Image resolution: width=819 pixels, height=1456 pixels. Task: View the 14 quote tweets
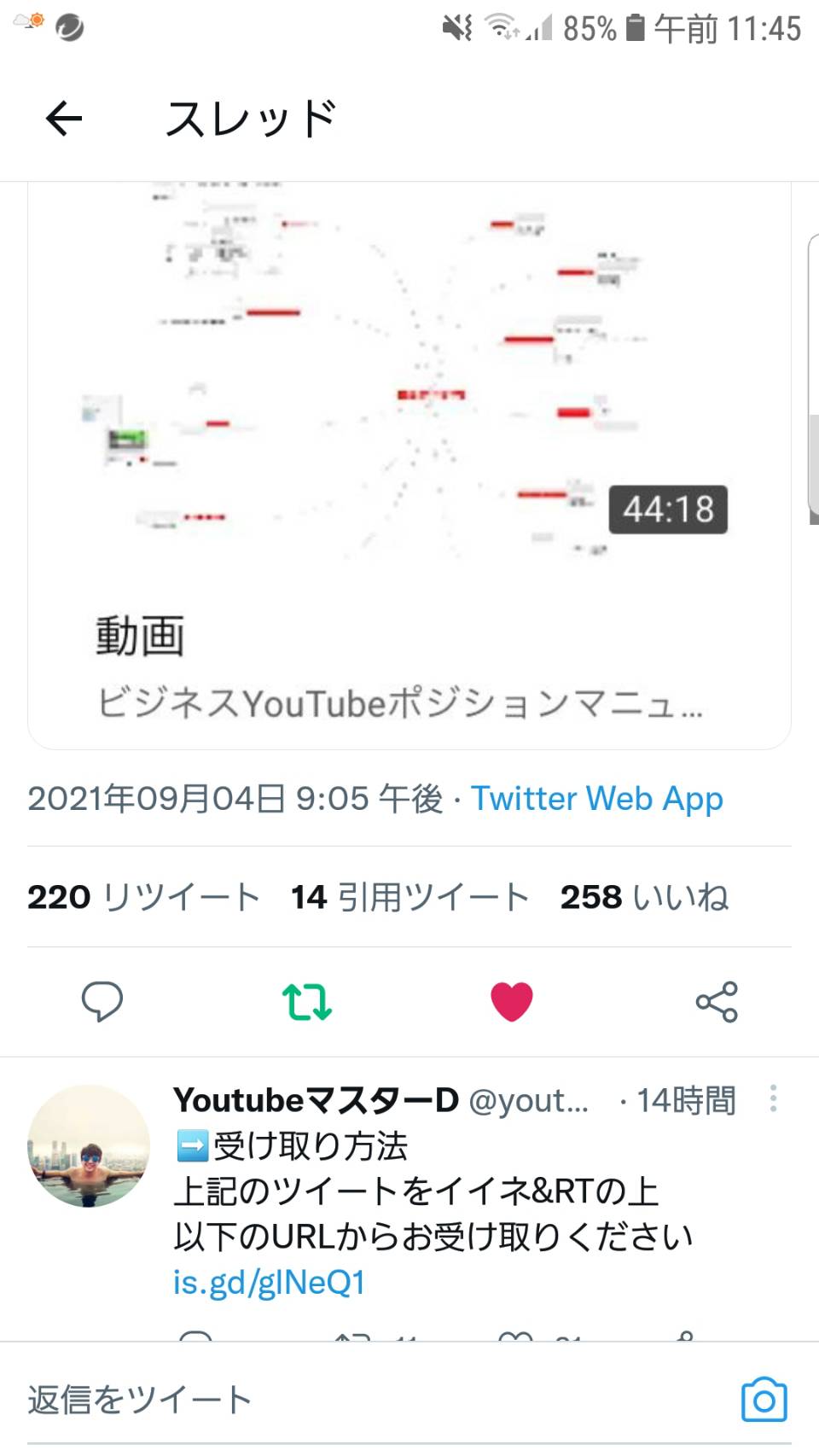point(409,897)
